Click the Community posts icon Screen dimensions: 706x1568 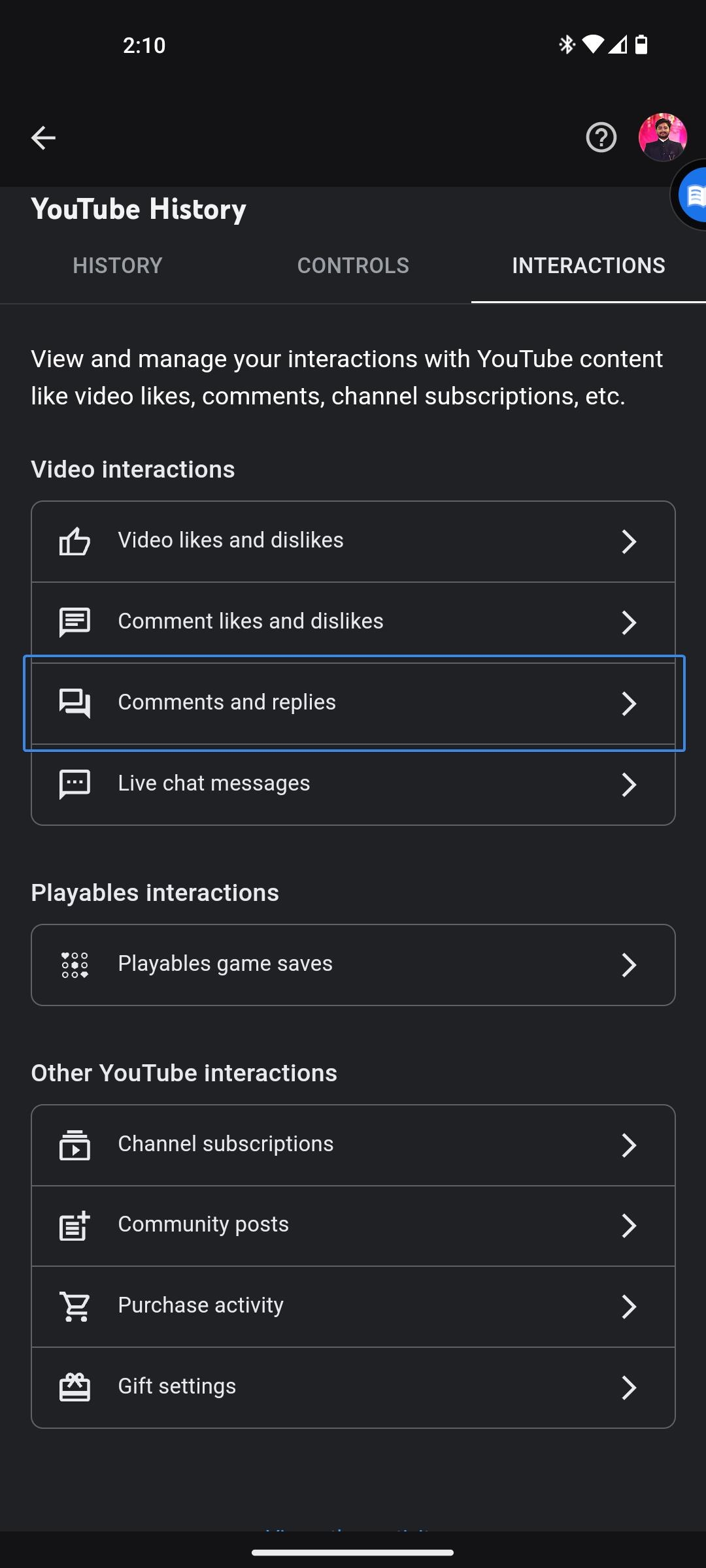click(75, 1226)
